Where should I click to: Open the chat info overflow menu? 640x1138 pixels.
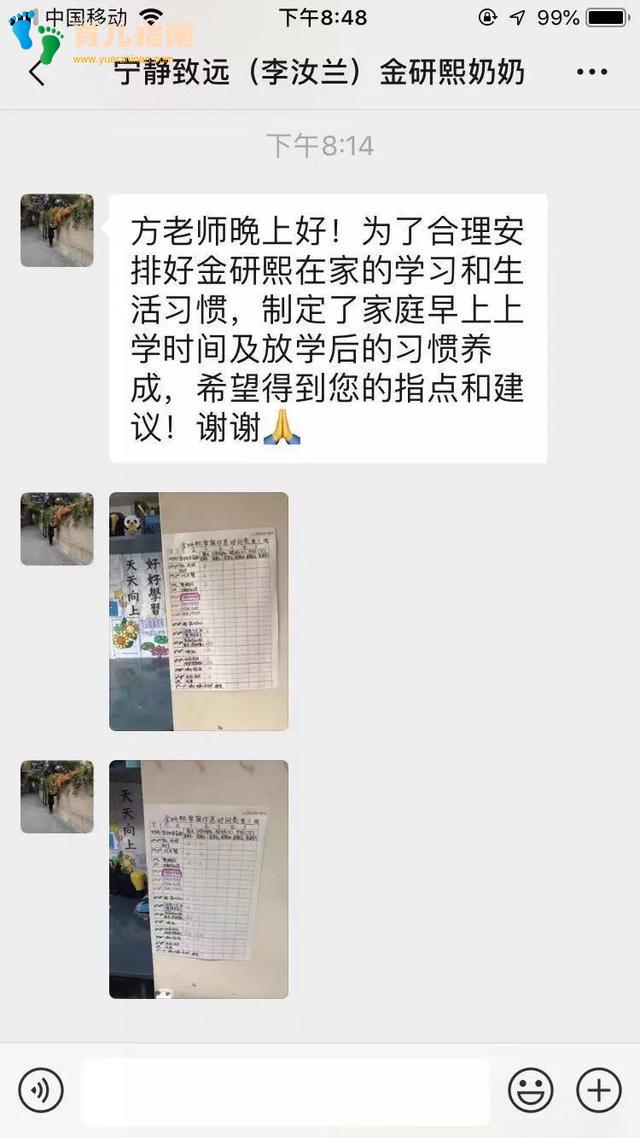click(592, 73)
